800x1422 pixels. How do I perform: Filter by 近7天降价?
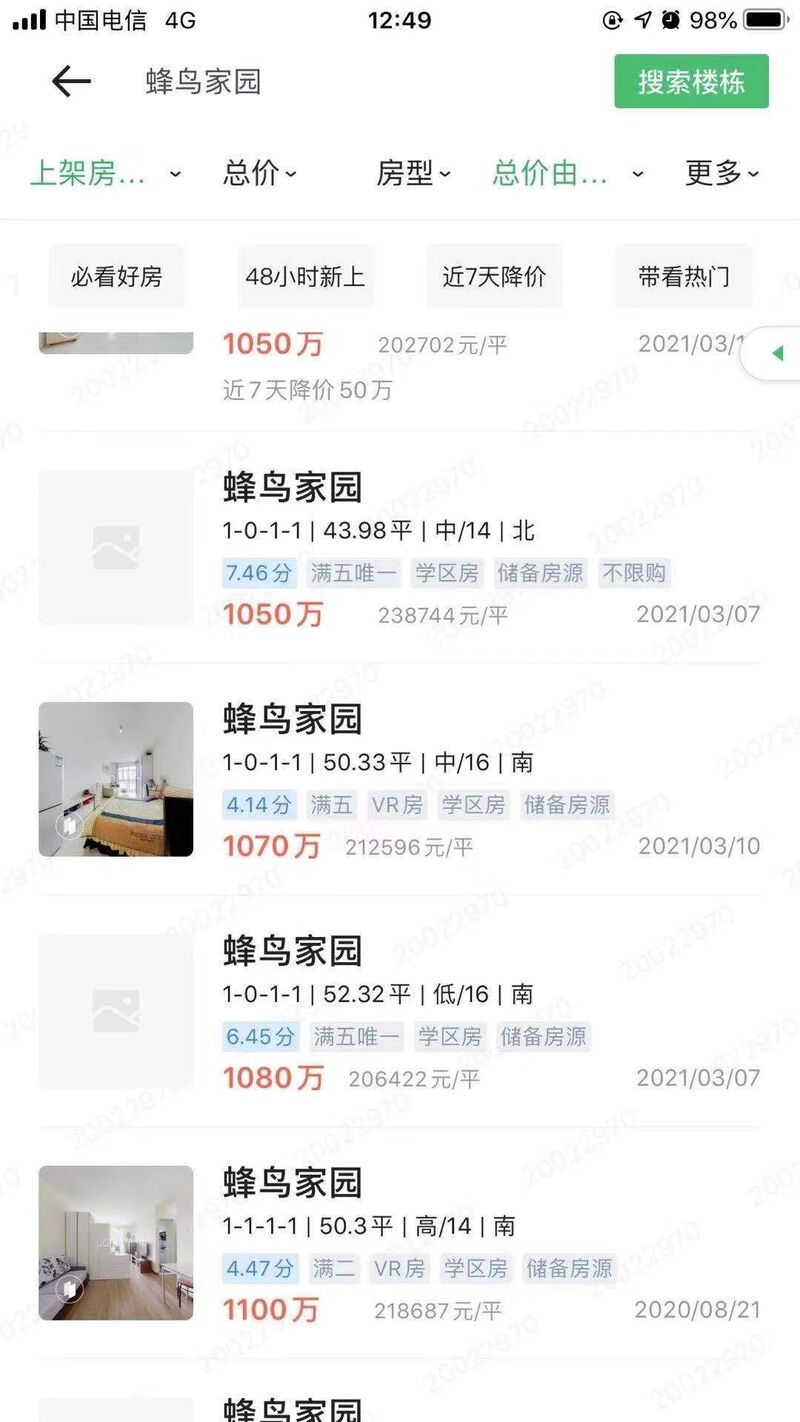point(494,277)
